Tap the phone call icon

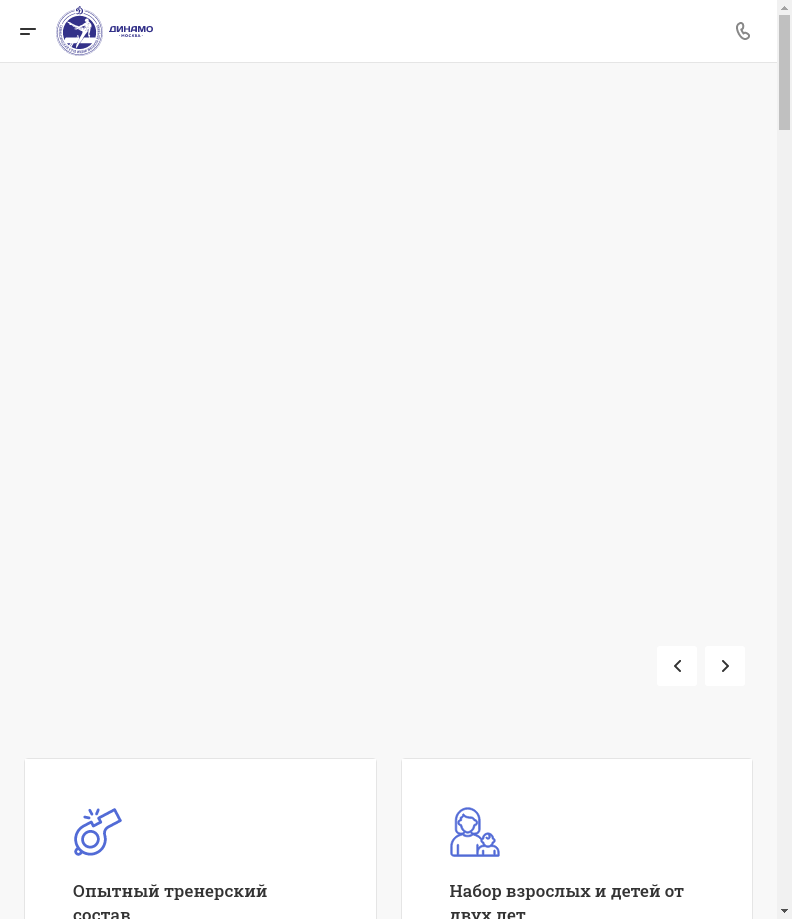743,31
